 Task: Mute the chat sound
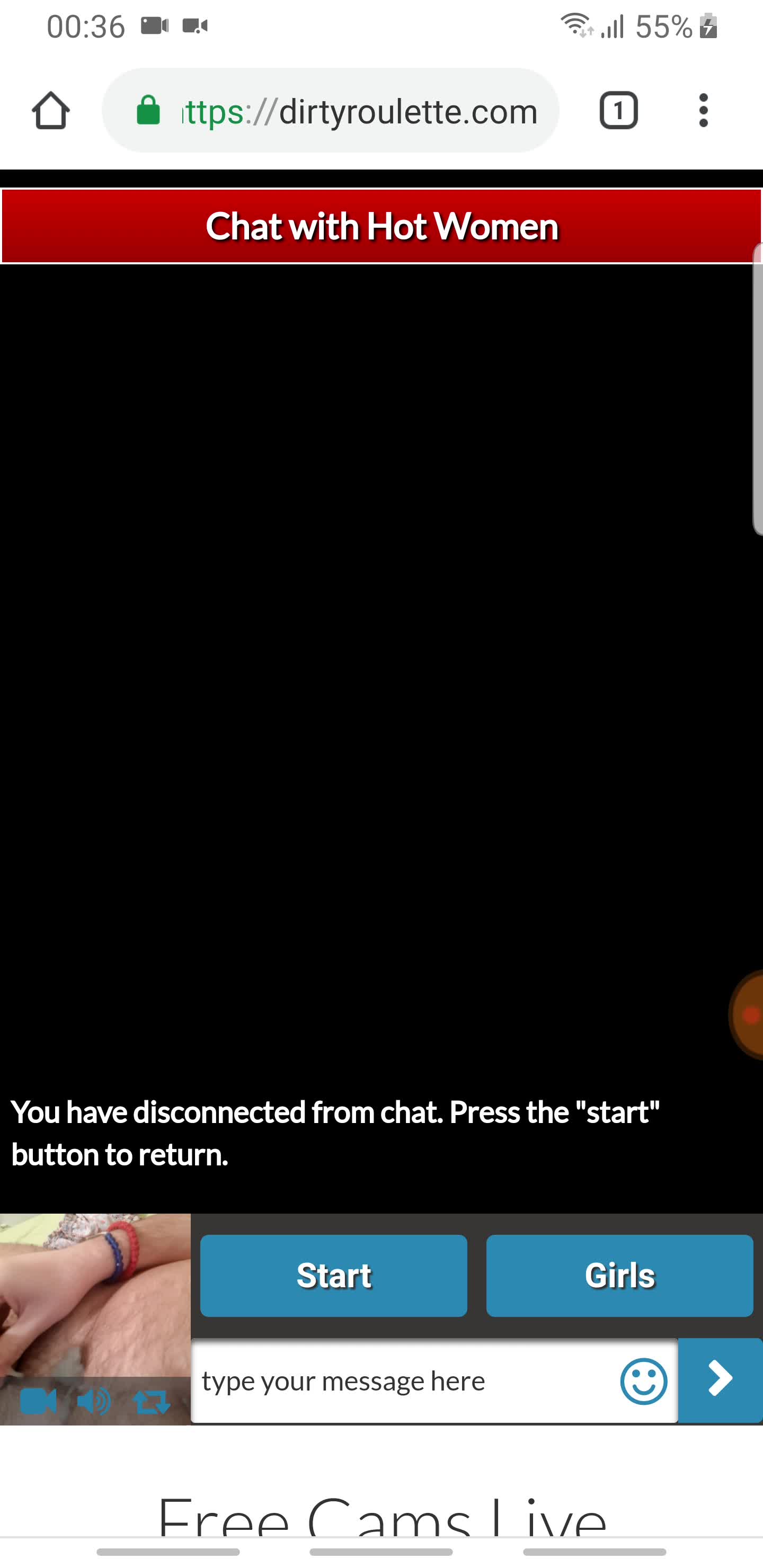[94, 1401]
